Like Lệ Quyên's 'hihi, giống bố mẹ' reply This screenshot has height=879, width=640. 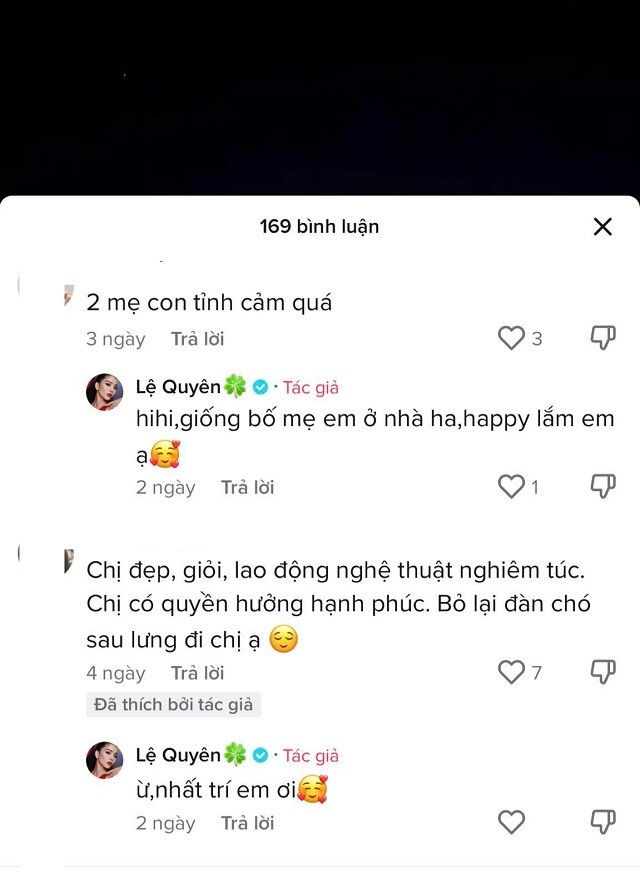click(x=511, y=487)
